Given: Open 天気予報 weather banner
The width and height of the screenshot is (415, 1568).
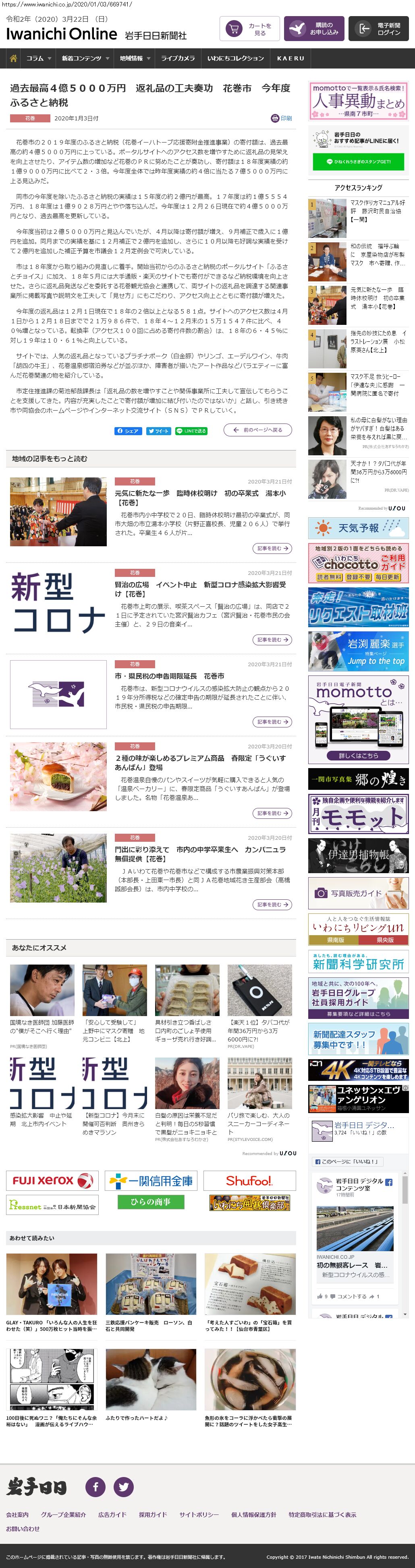Looking at the screenshot, I should tap(358, 528).
